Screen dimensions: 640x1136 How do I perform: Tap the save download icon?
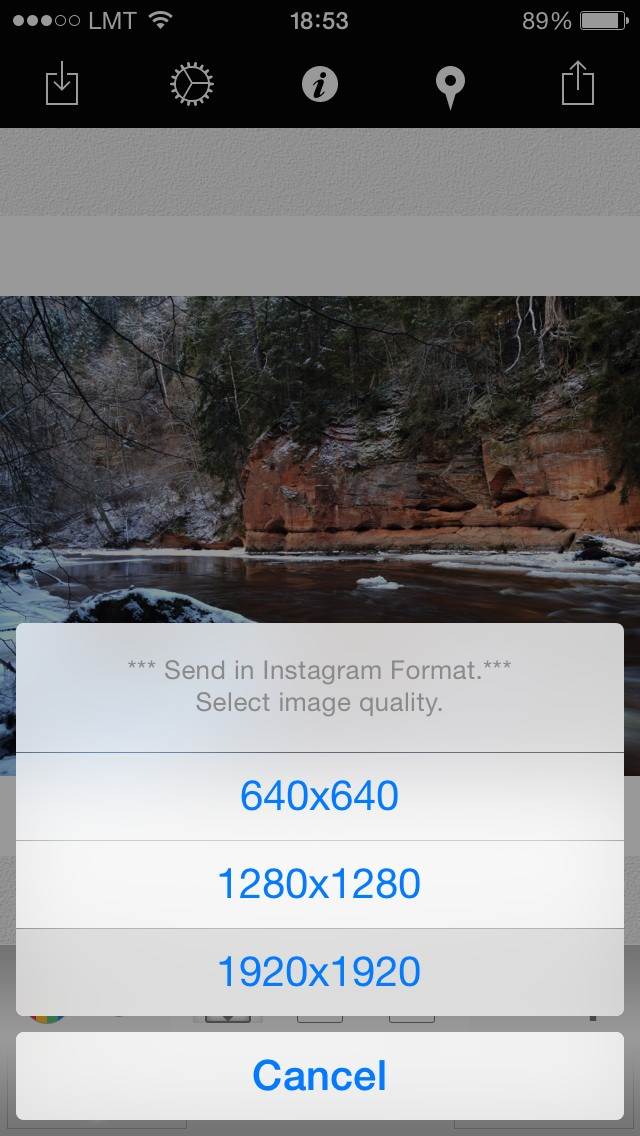click(x=62, y=83)
